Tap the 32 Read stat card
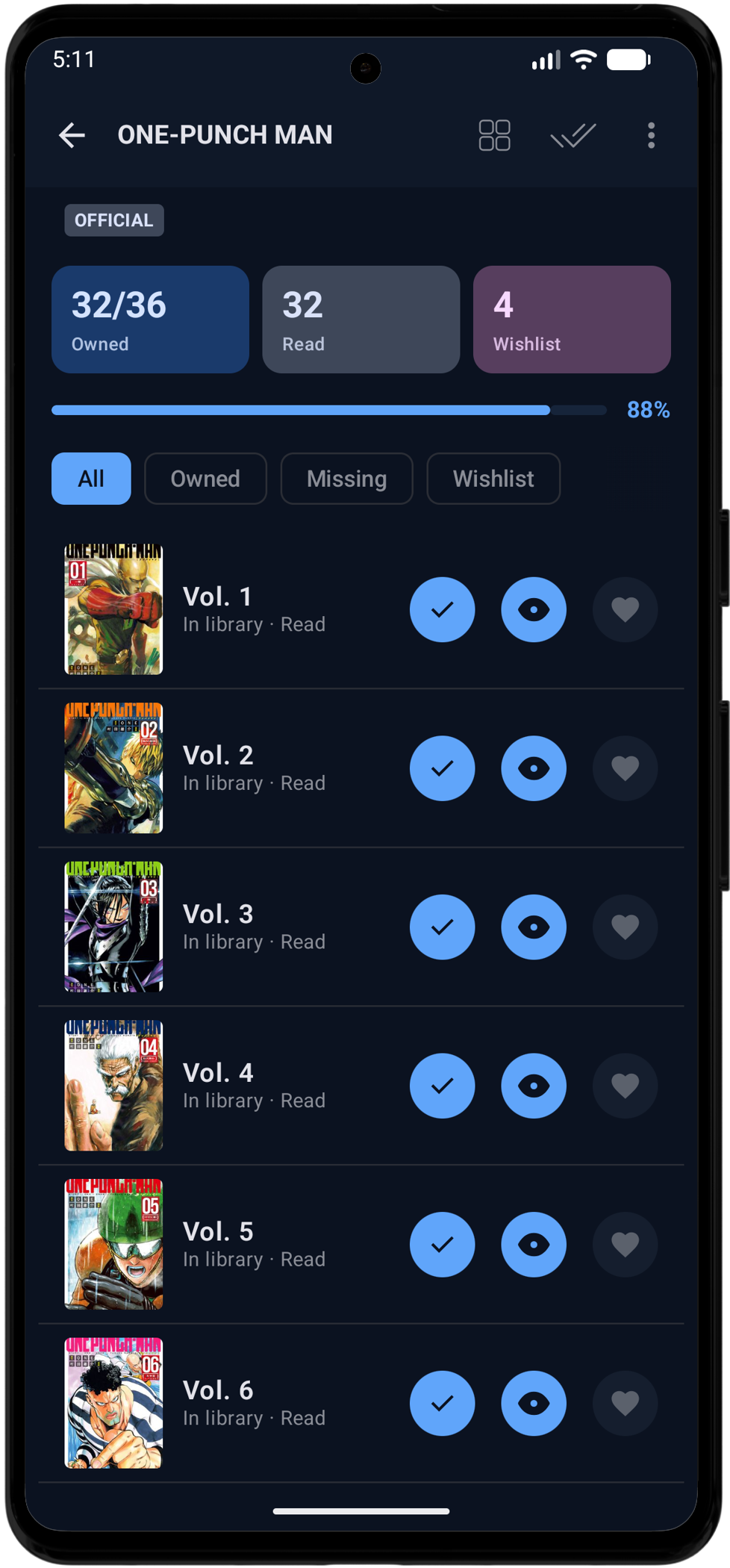The image size is (730, 1568). 361,320
